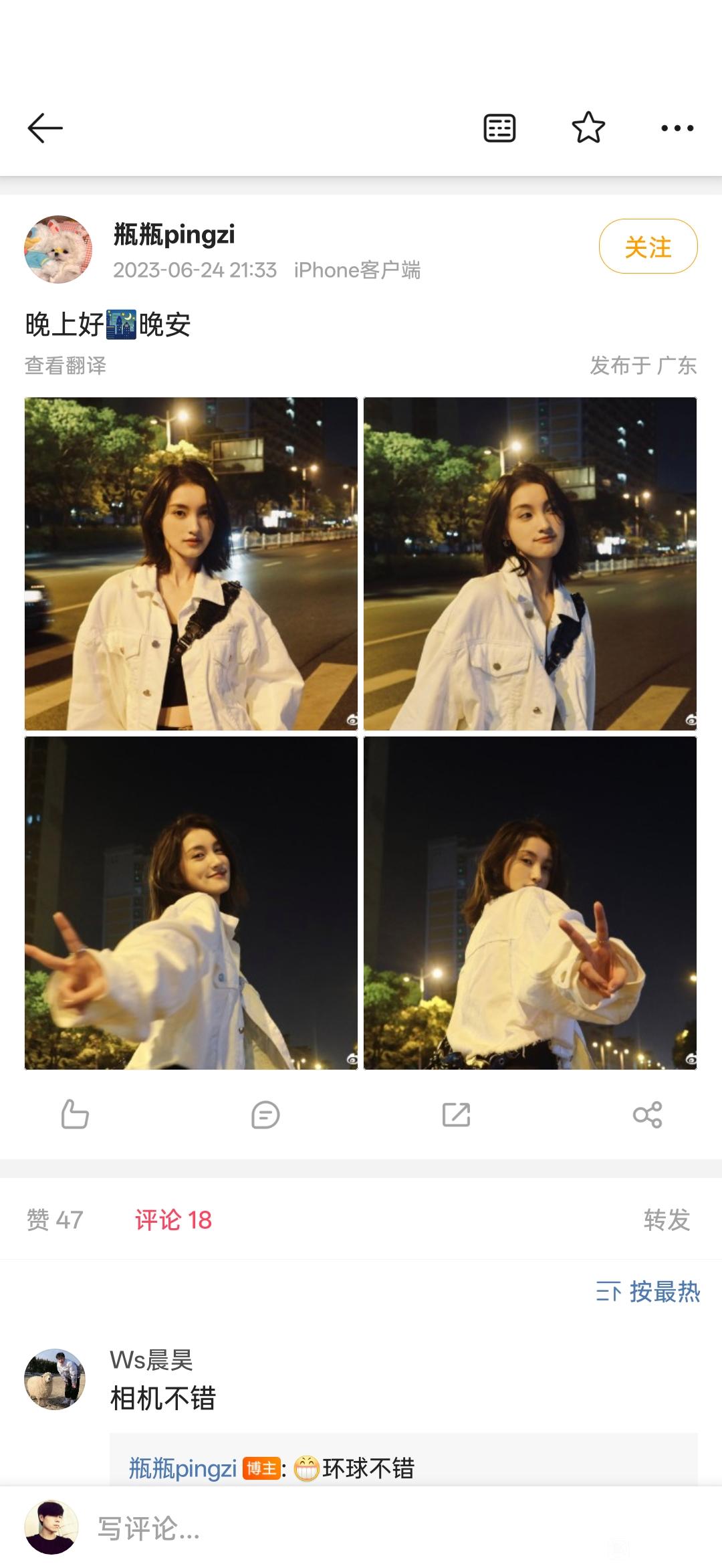Image resolution: width=722 pixels, height=1568 pixels.
Task: Open the first photo in the grid
Action: coord(191,563)
